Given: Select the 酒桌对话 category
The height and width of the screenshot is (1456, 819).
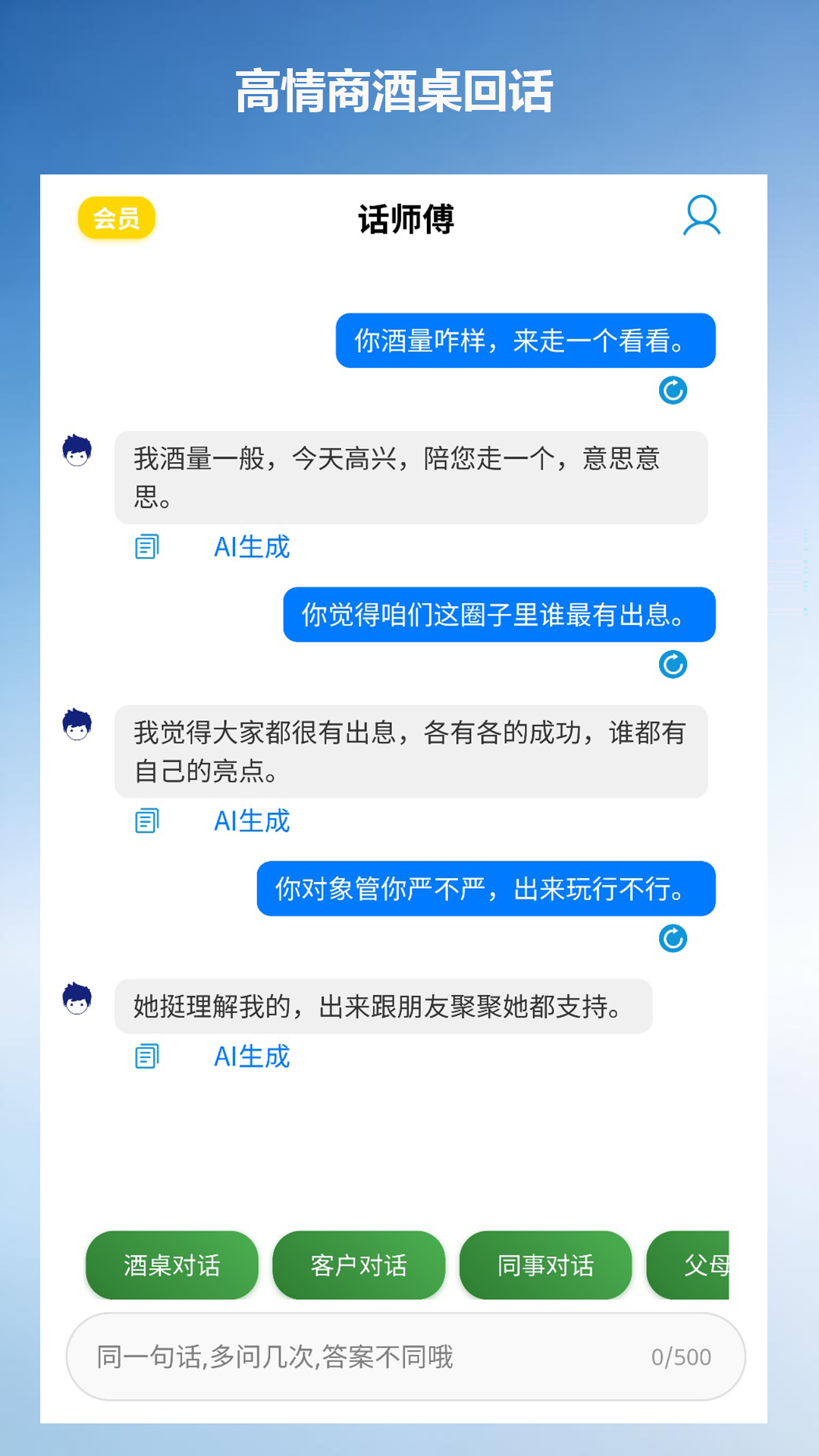Looking at the screenshot, I should coord(172,1265).
